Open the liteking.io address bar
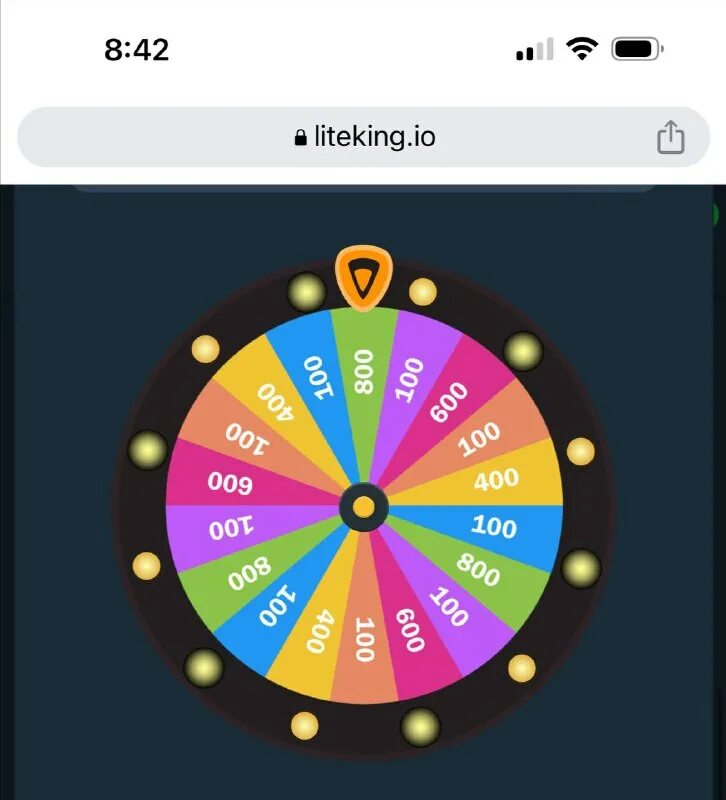Viewport: 726px width, 800px height. (x=364, y=137)
